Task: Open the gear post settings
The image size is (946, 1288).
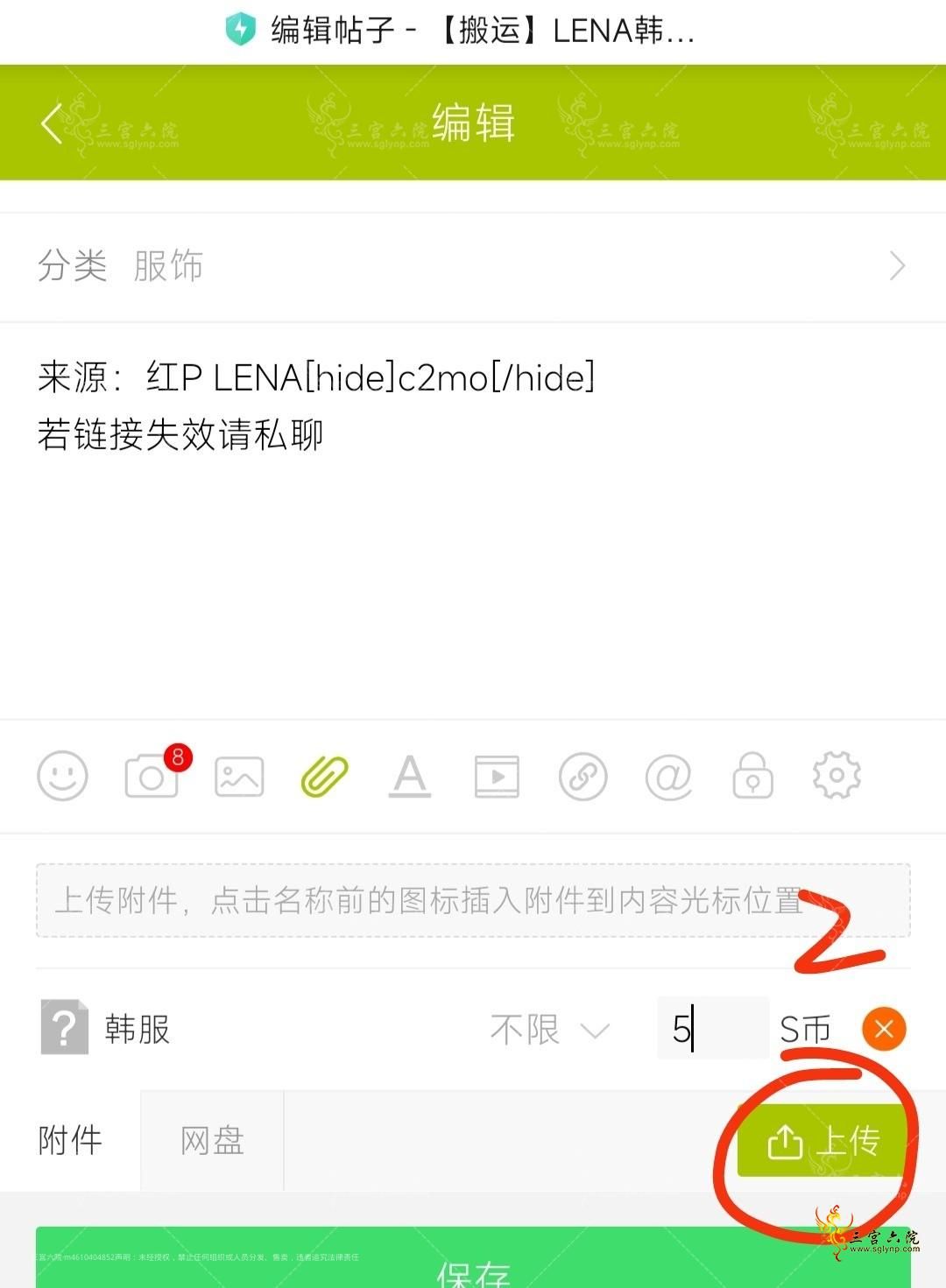Action: (837, 776)
